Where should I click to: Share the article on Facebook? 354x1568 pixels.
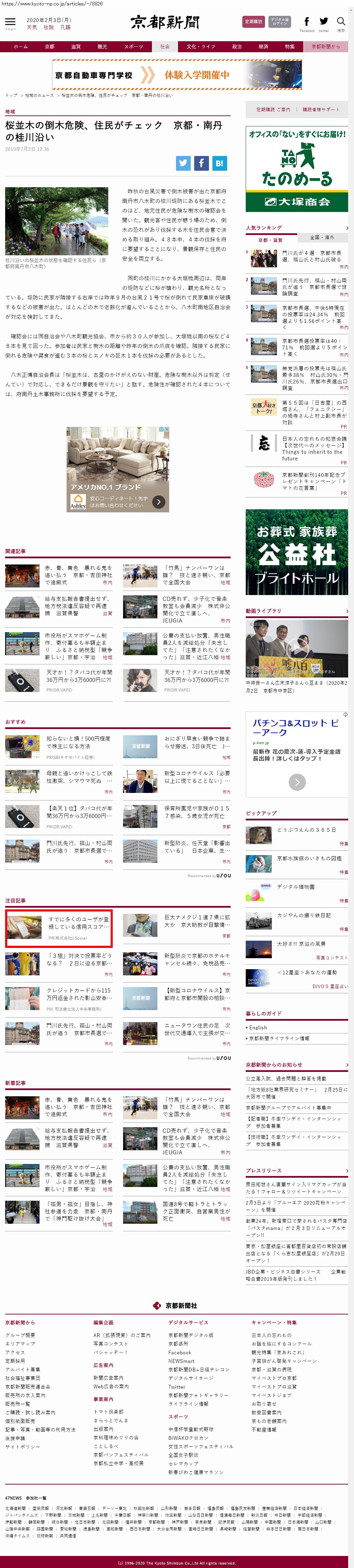(202, 163)
